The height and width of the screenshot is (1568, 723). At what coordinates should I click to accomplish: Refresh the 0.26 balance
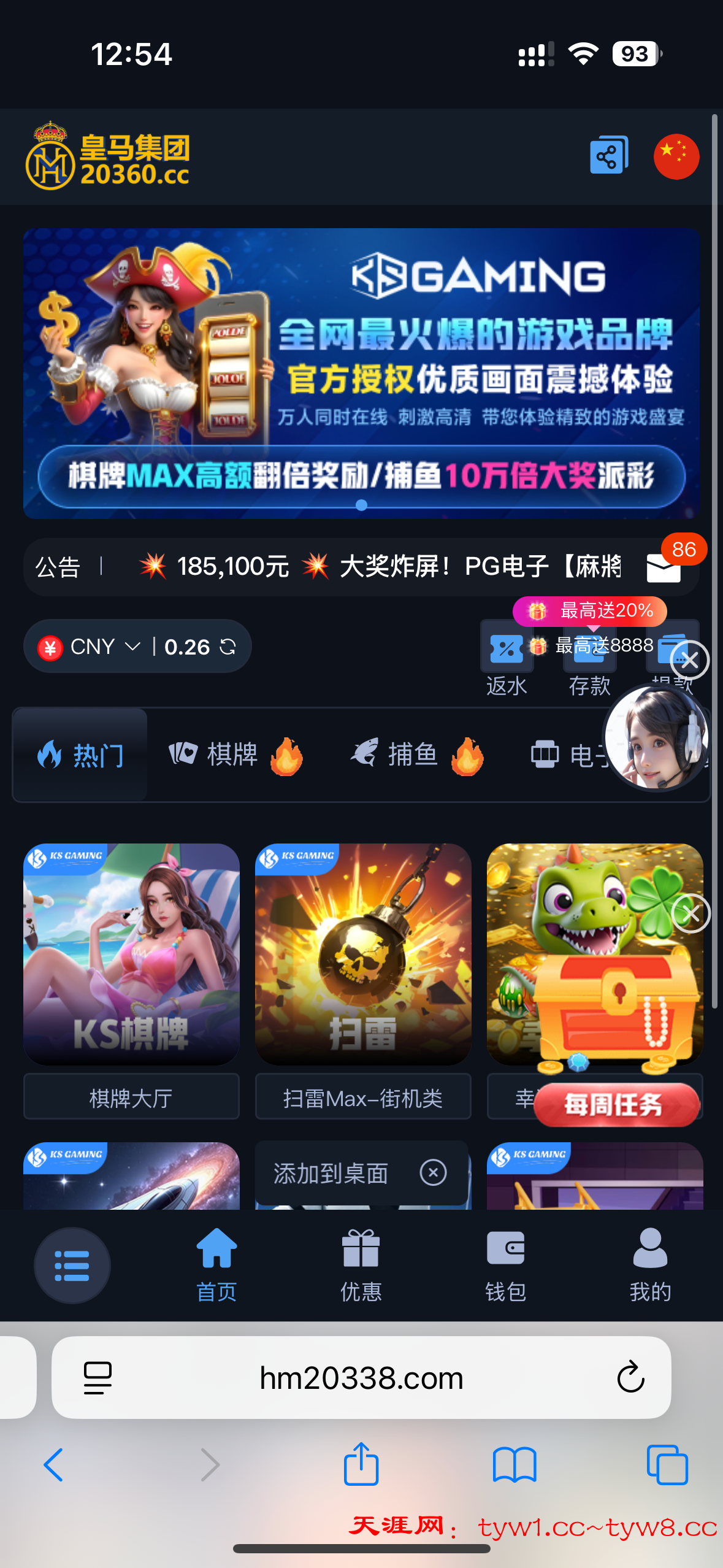pyautogui.click(x=228, y=647)
